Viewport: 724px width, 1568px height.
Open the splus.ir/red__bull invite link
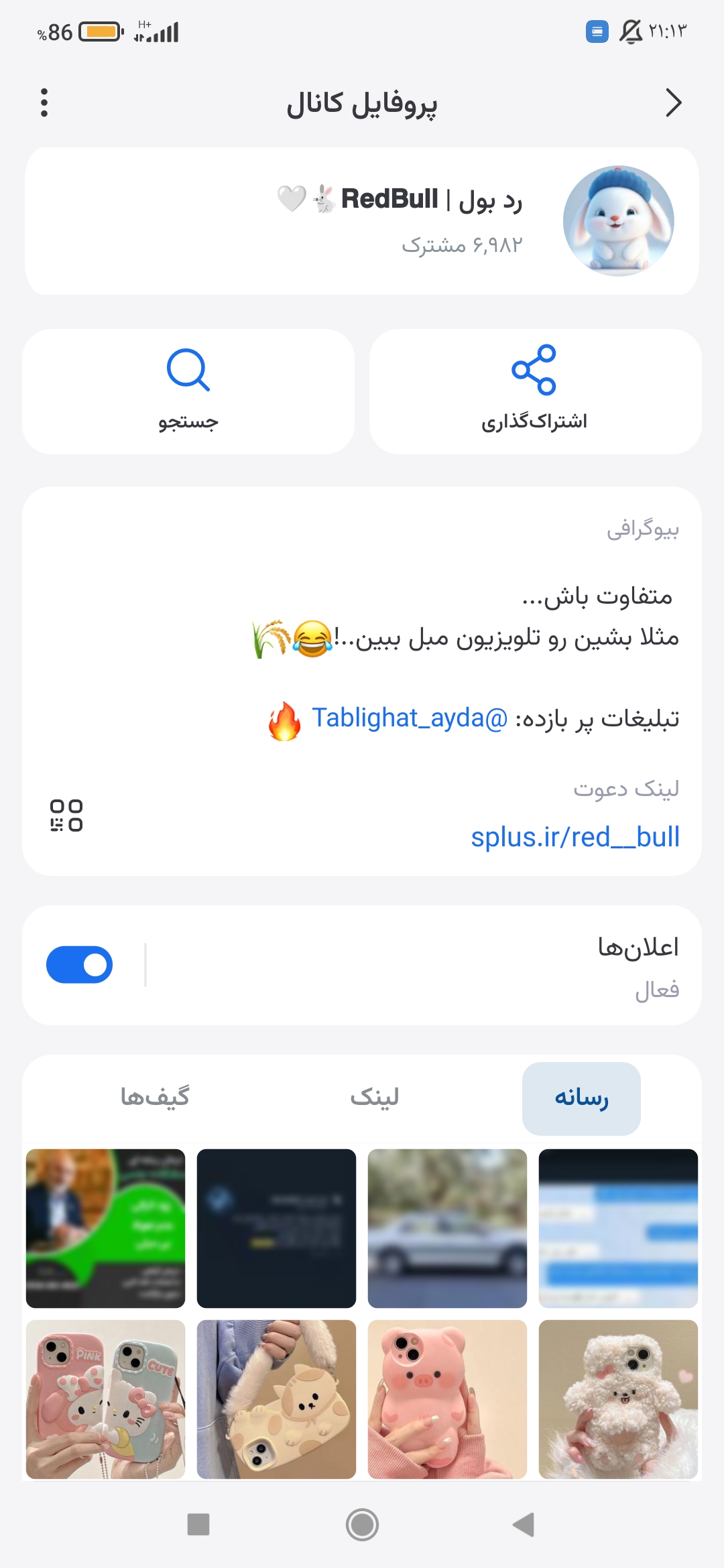[575, 837]
